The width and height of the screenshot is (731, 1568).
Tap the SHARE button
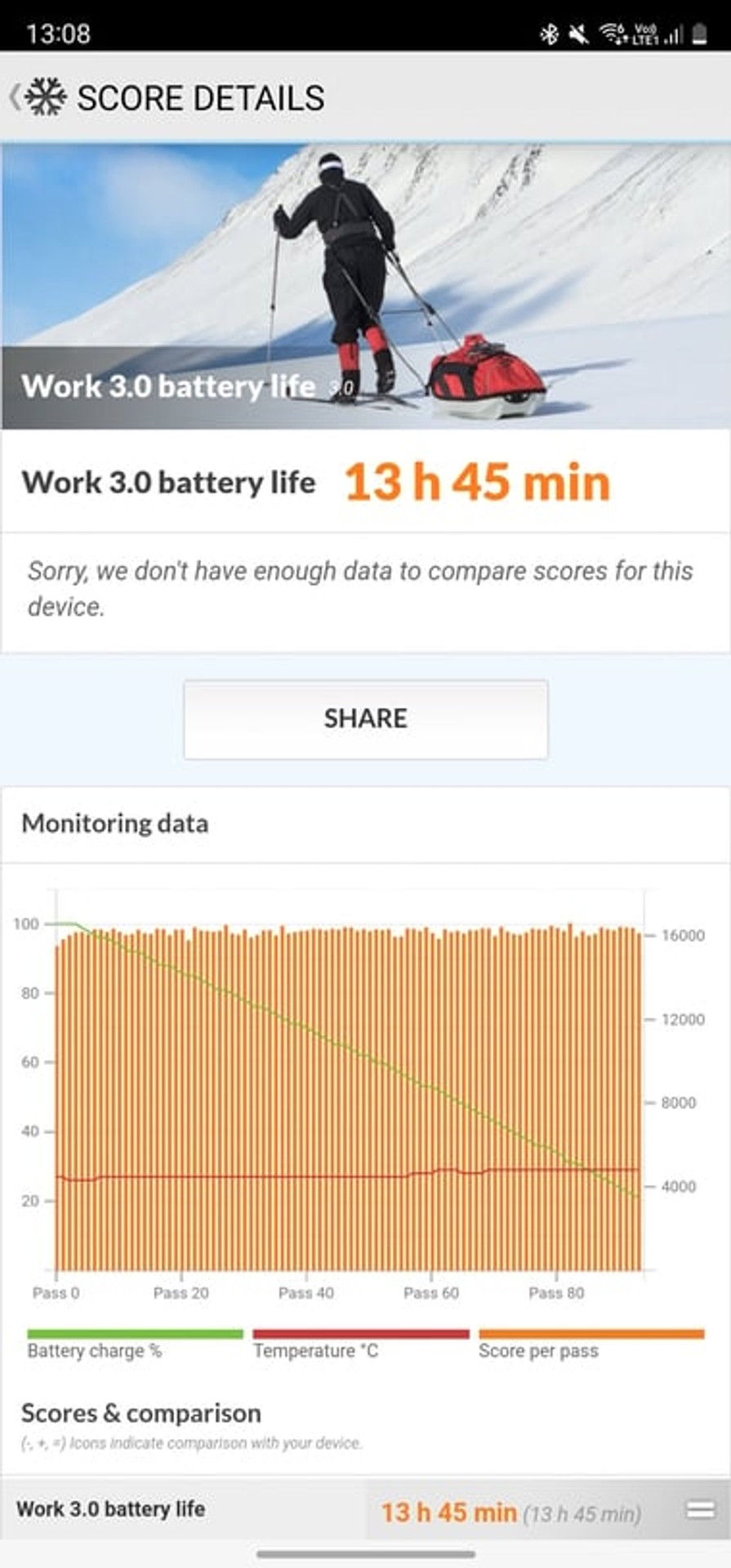[365, 719]
